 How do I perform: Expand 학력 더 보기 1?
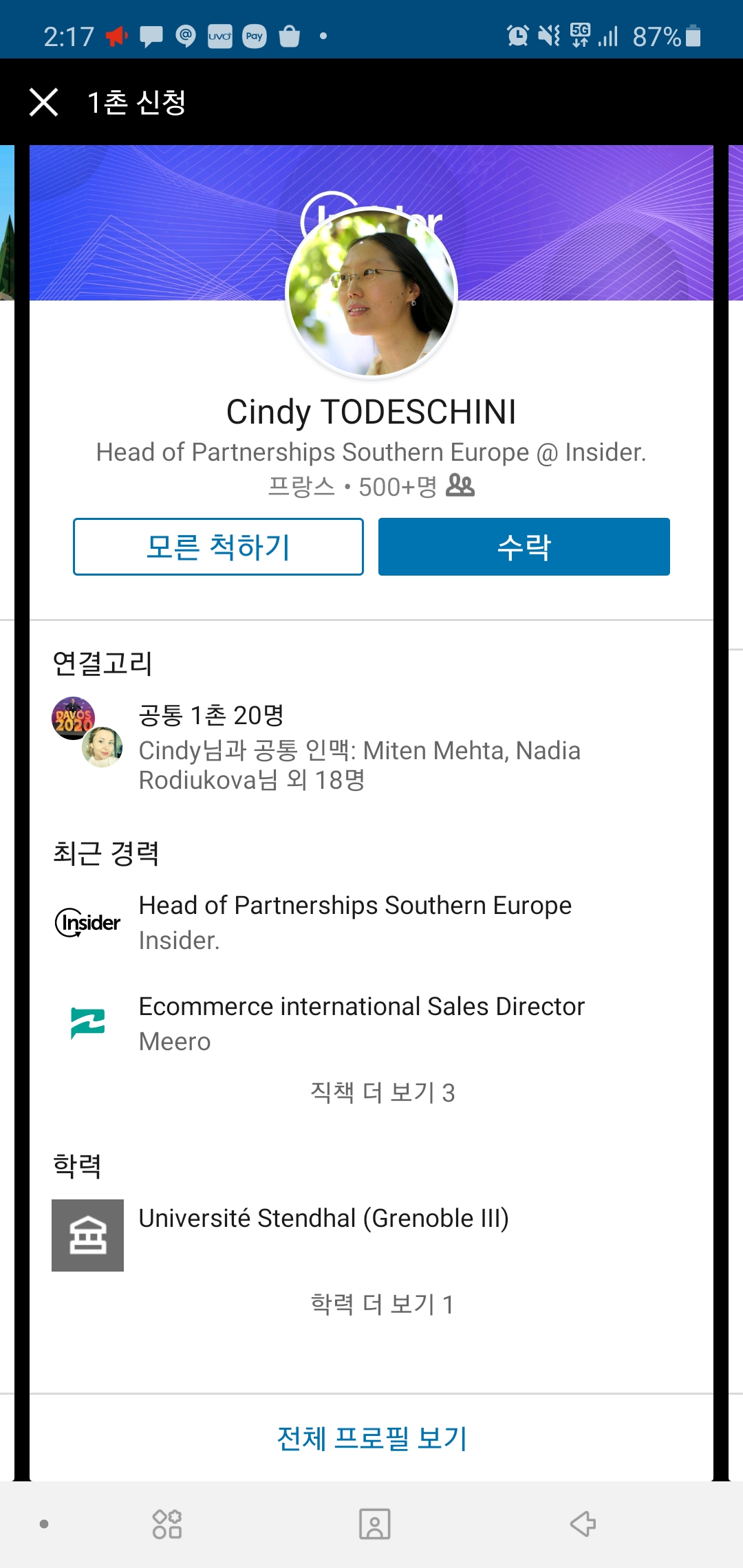(383, 1304)
